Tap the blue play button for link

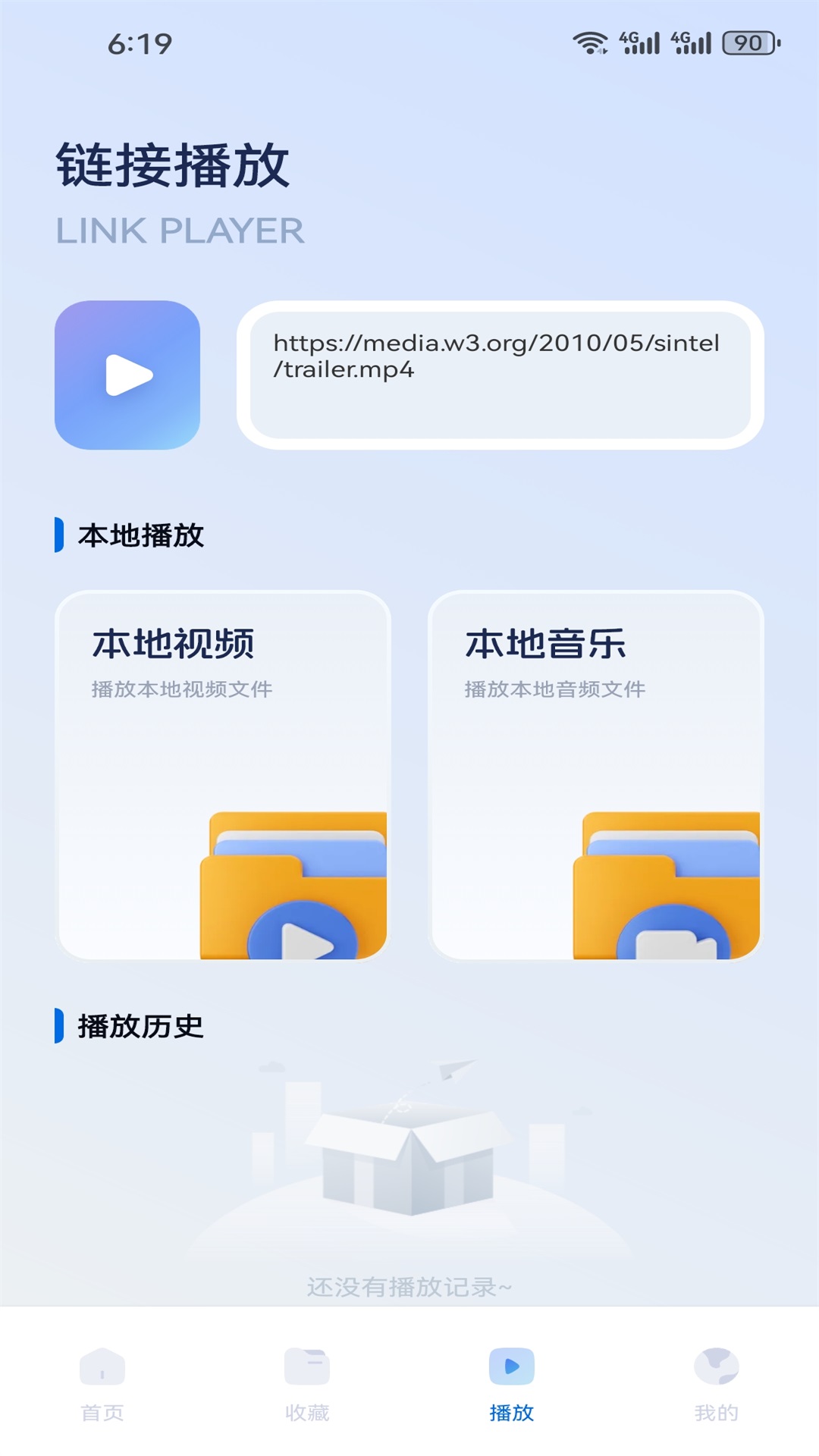click(x=127, y=375)
